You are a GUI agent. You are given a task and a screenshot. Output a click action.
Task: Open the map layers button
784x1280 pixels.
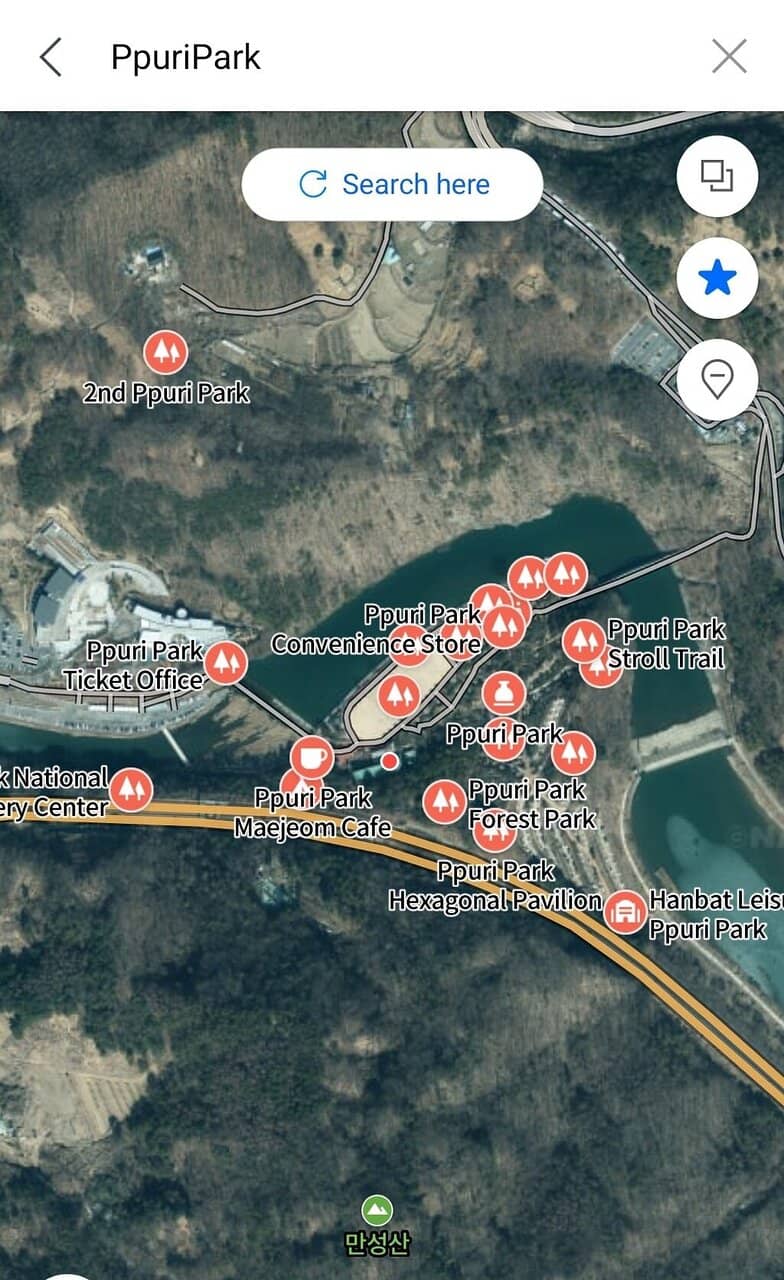click(x=717, y=177)
